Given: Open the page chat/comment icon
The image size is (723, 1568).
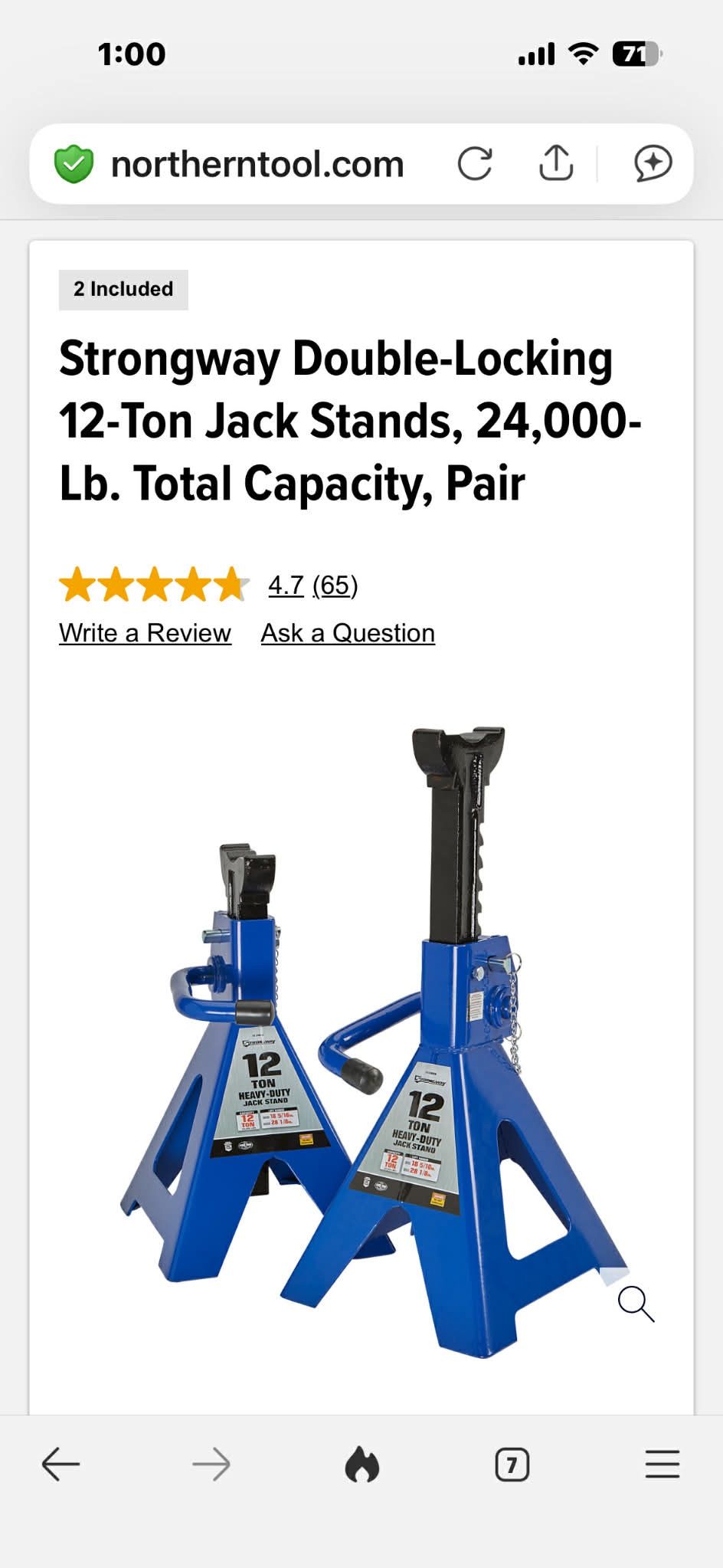Looking at the screenshot, I should click(x=653, y=163).
